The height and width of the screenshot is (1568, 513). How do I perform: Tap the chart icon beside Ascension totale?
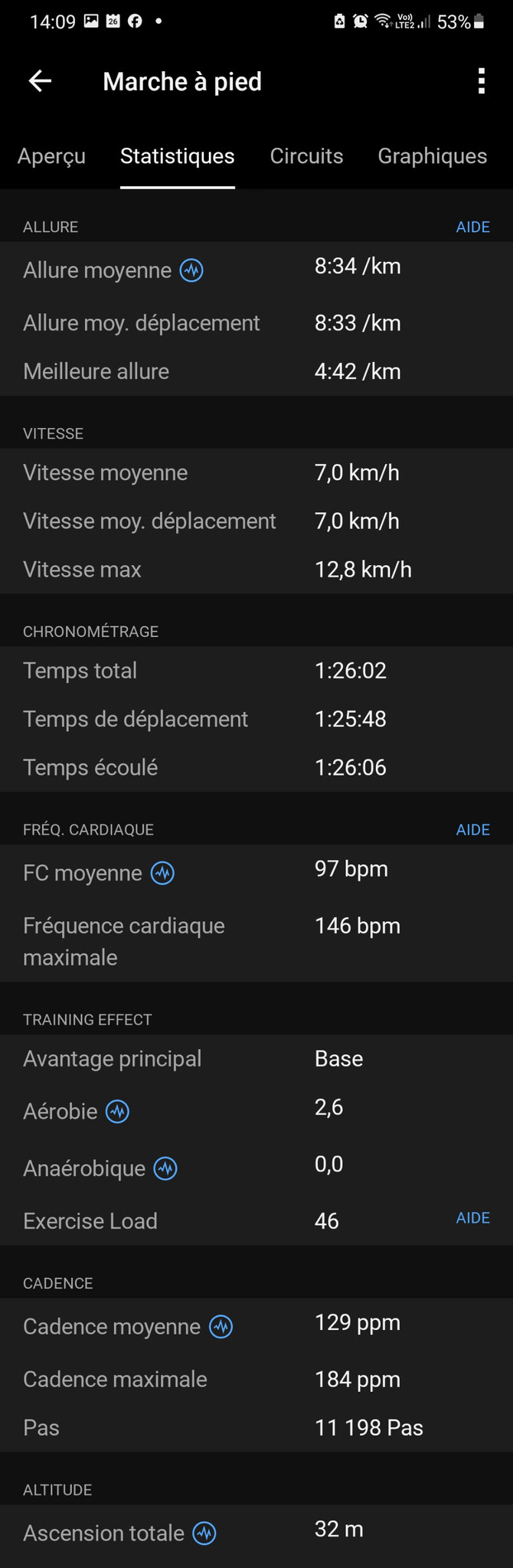[x=204, y=1534]
